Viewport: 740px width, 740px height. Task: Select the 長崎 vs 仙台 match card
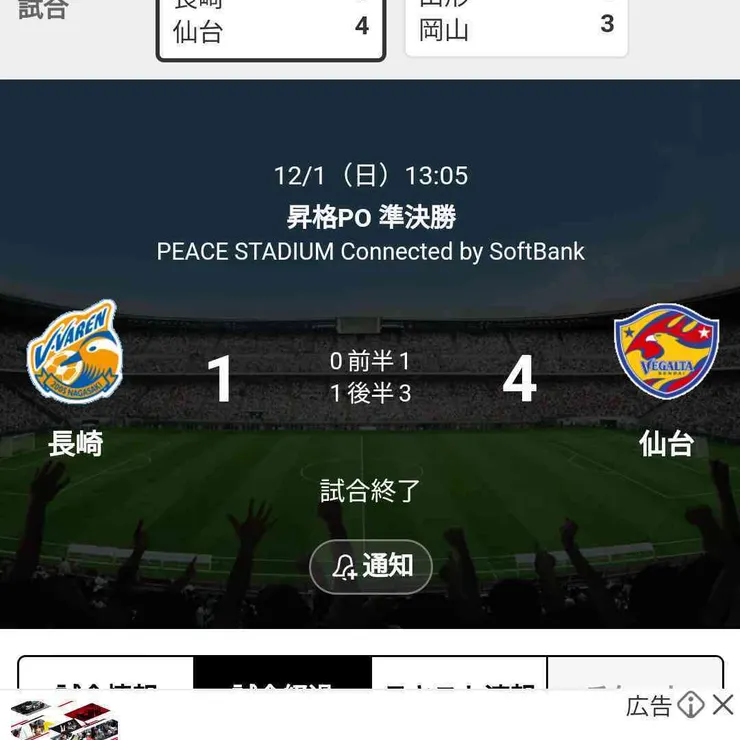tap(271, 28)
